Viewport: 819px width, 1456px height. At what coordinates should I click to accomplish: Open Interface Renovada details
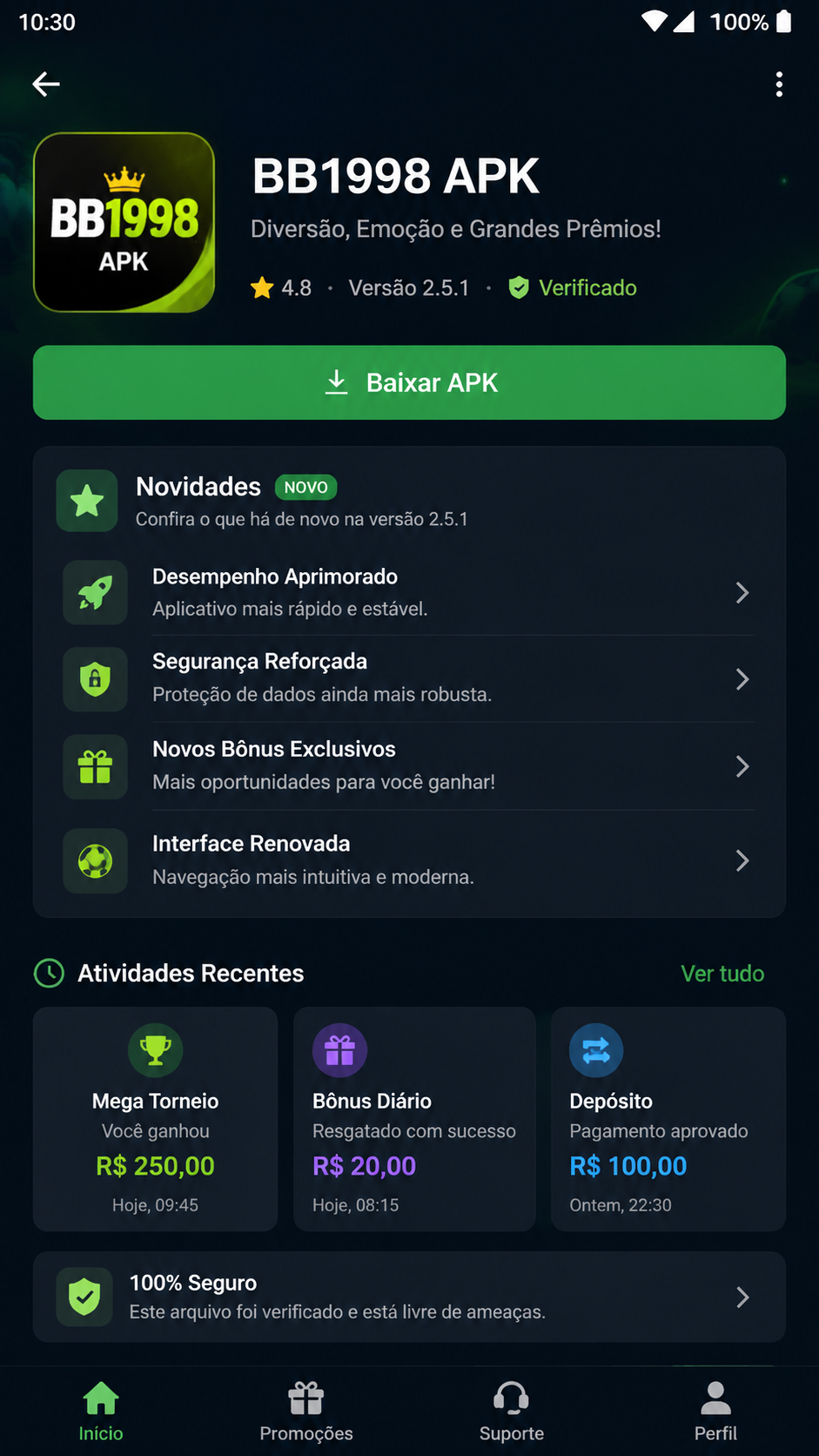tap(409, 860)
